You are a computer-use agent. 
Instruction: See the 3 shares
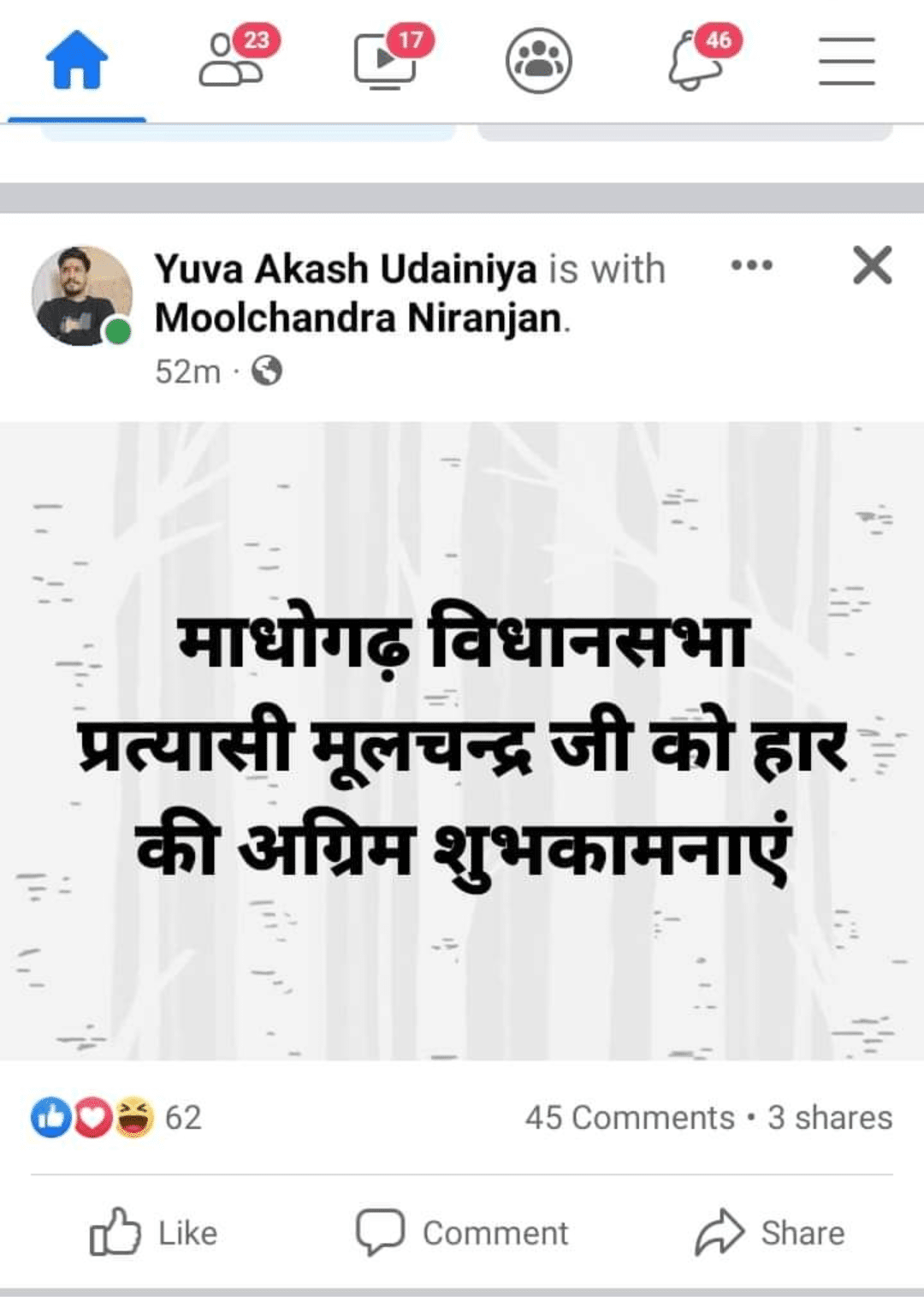(829, 1118)
